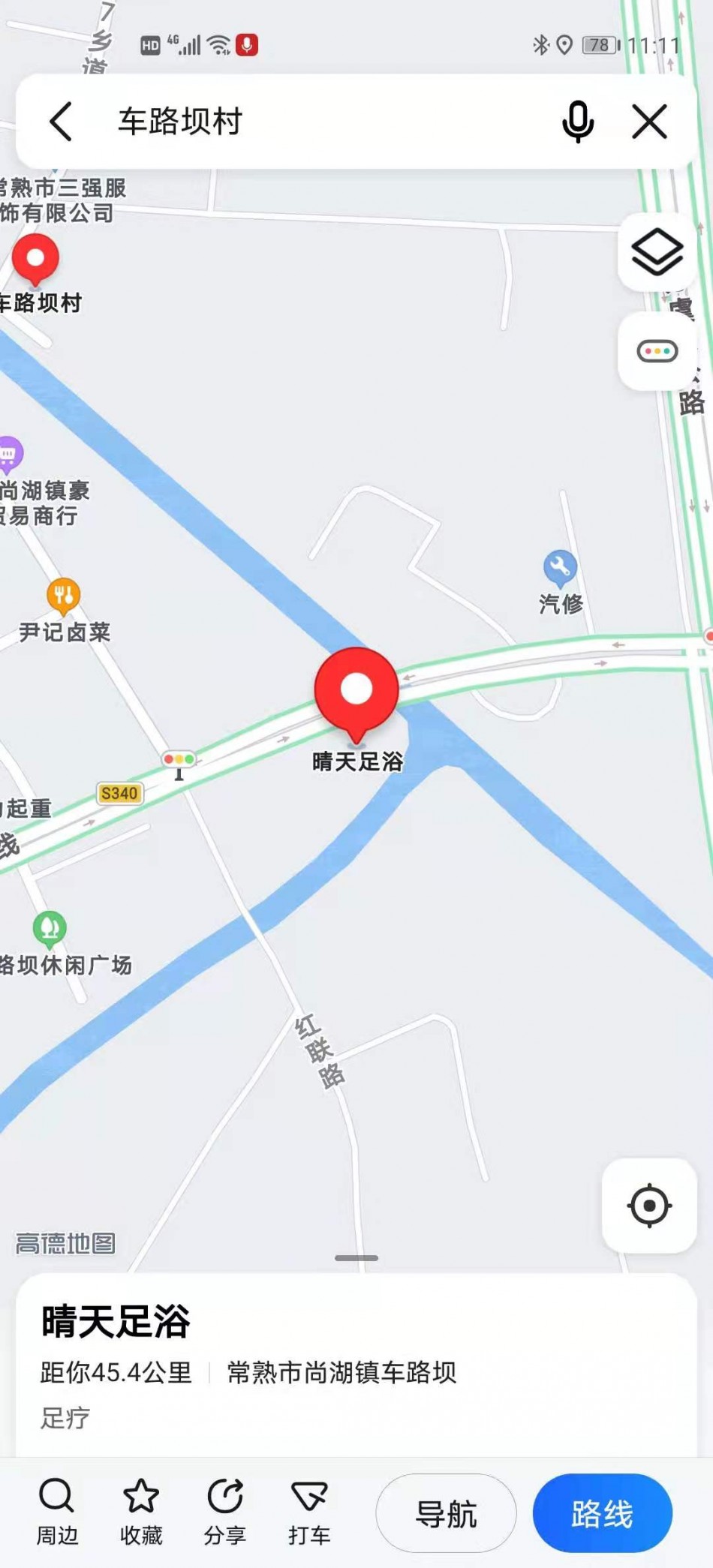Recenter the map on my location
This screenshot has width=713, height=1568.
pos(649,1206)
